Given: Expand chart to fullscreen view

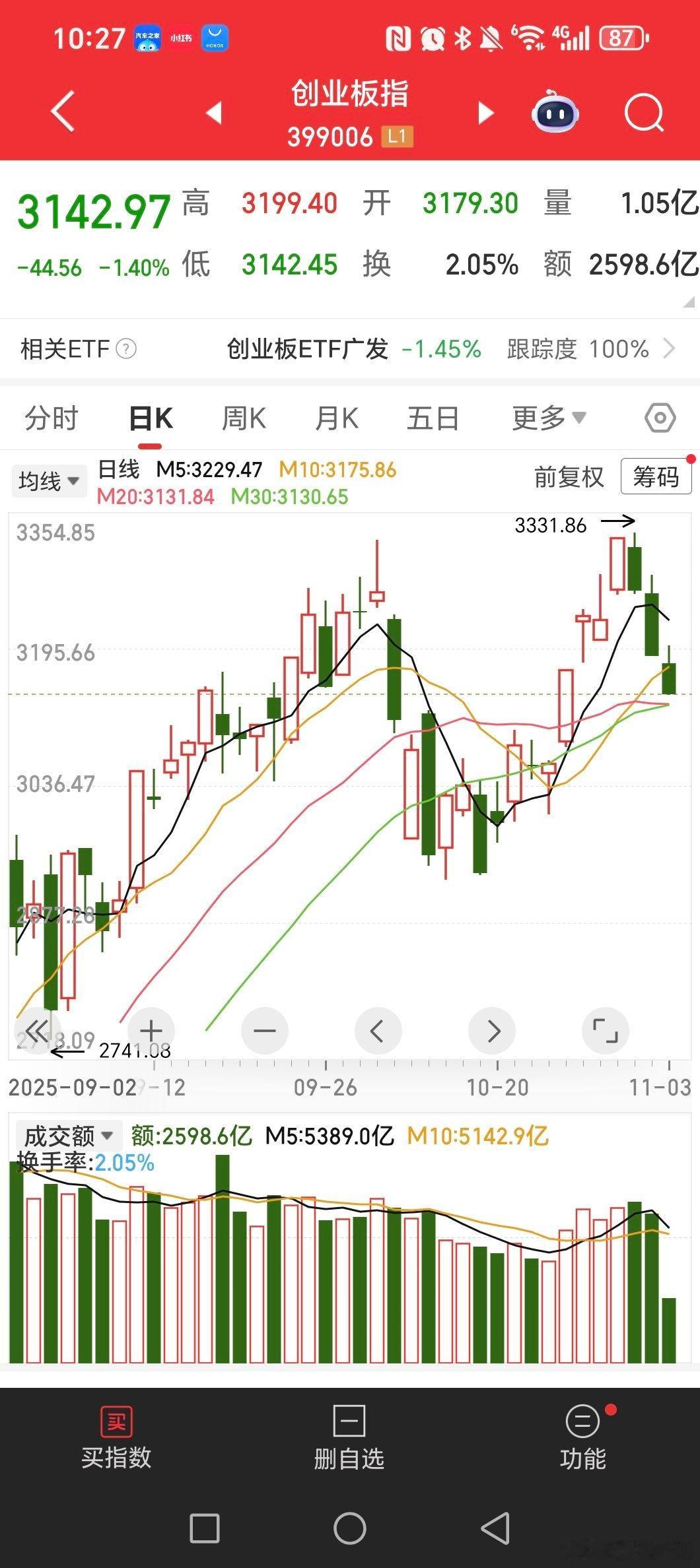Looking at the screenshot, I should tap(605, 1030).
